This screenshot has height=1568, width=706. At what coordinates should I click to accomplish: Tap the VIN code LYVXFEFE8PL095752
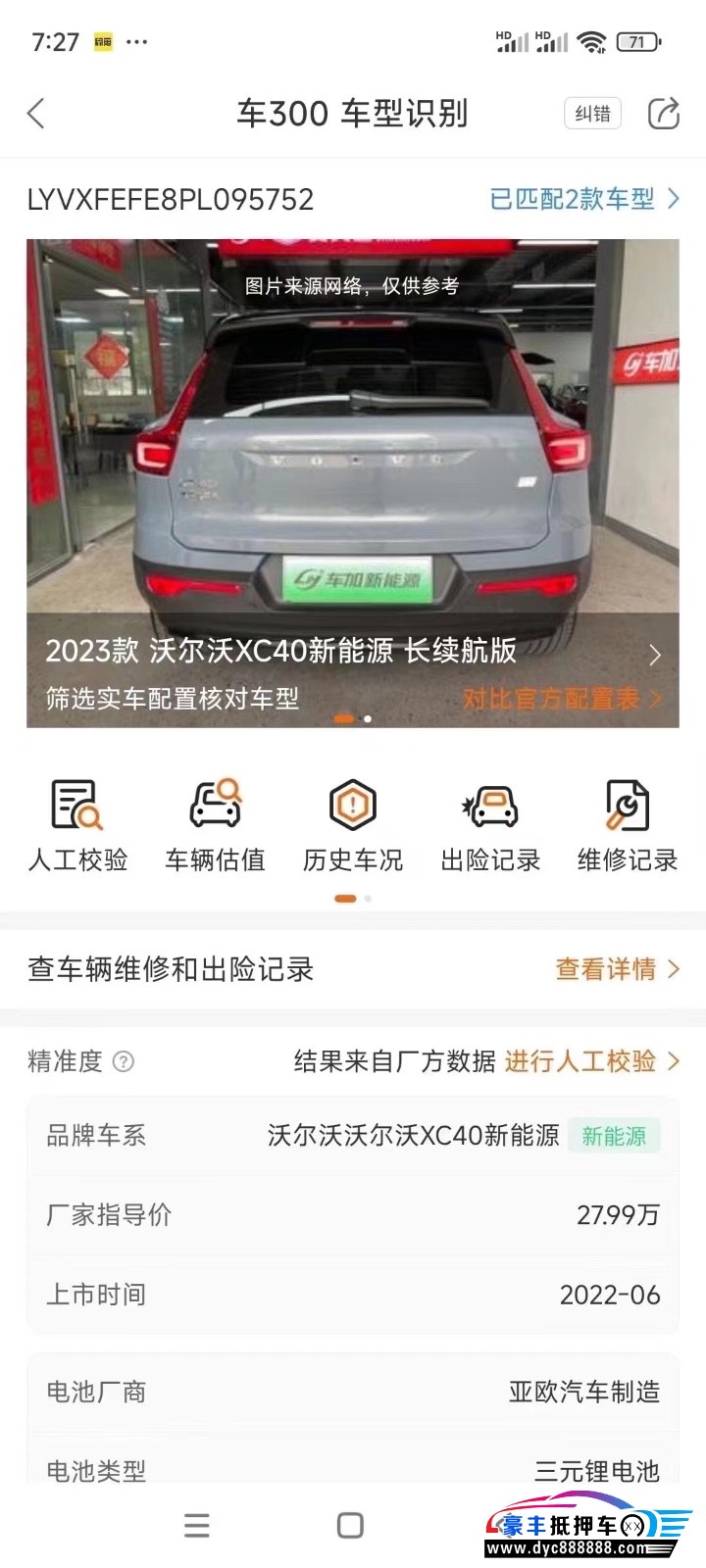169,199
